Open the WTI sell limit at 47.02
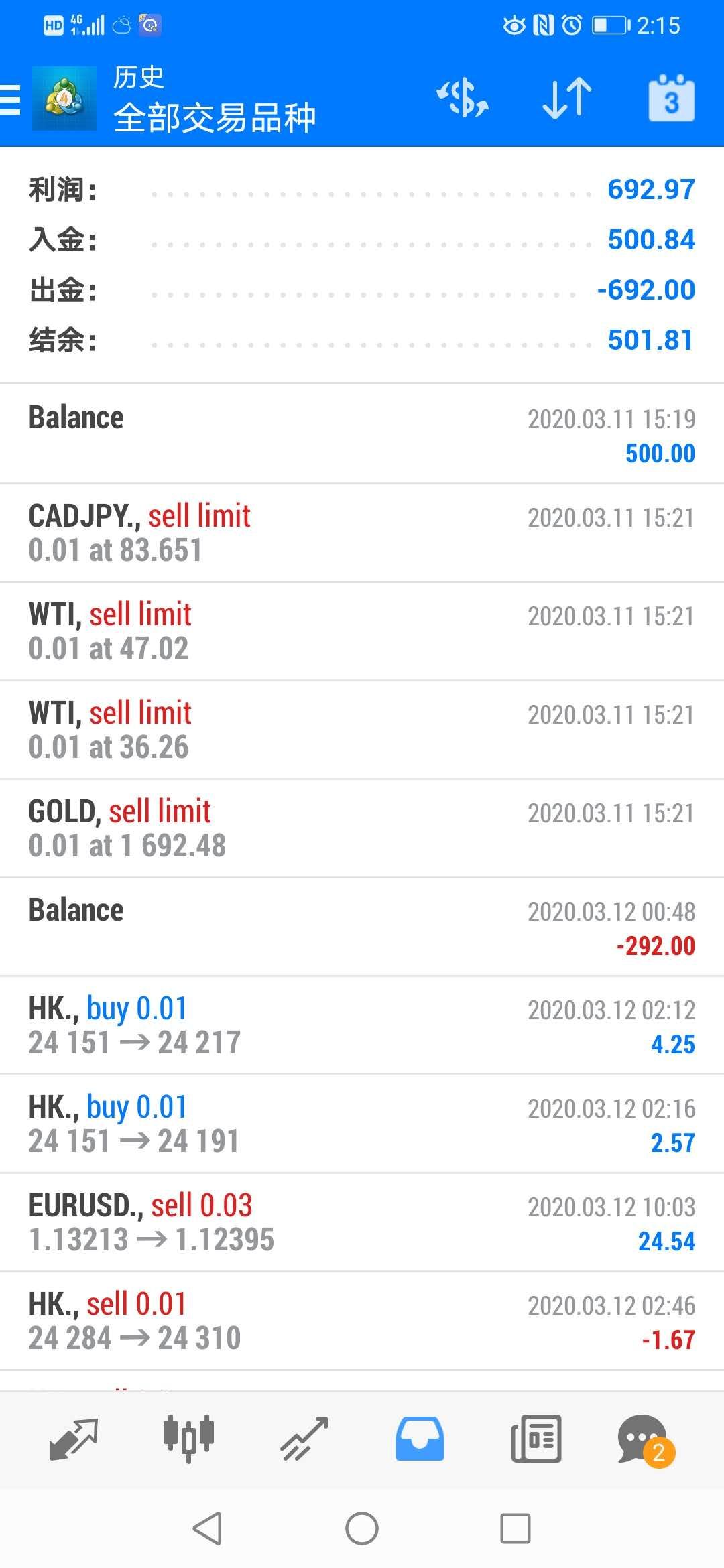 (x=362, y=631)
